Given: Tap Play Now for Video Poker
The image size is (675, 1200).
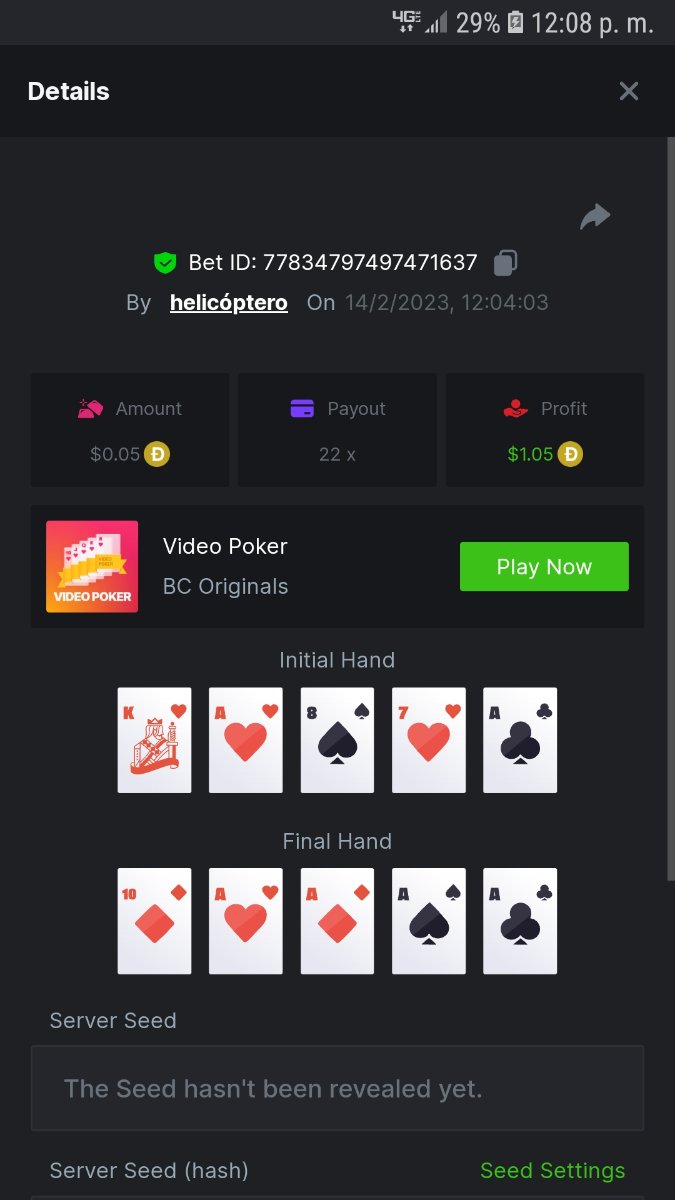Looking at the screenshot, I should (x=544, y=567).
